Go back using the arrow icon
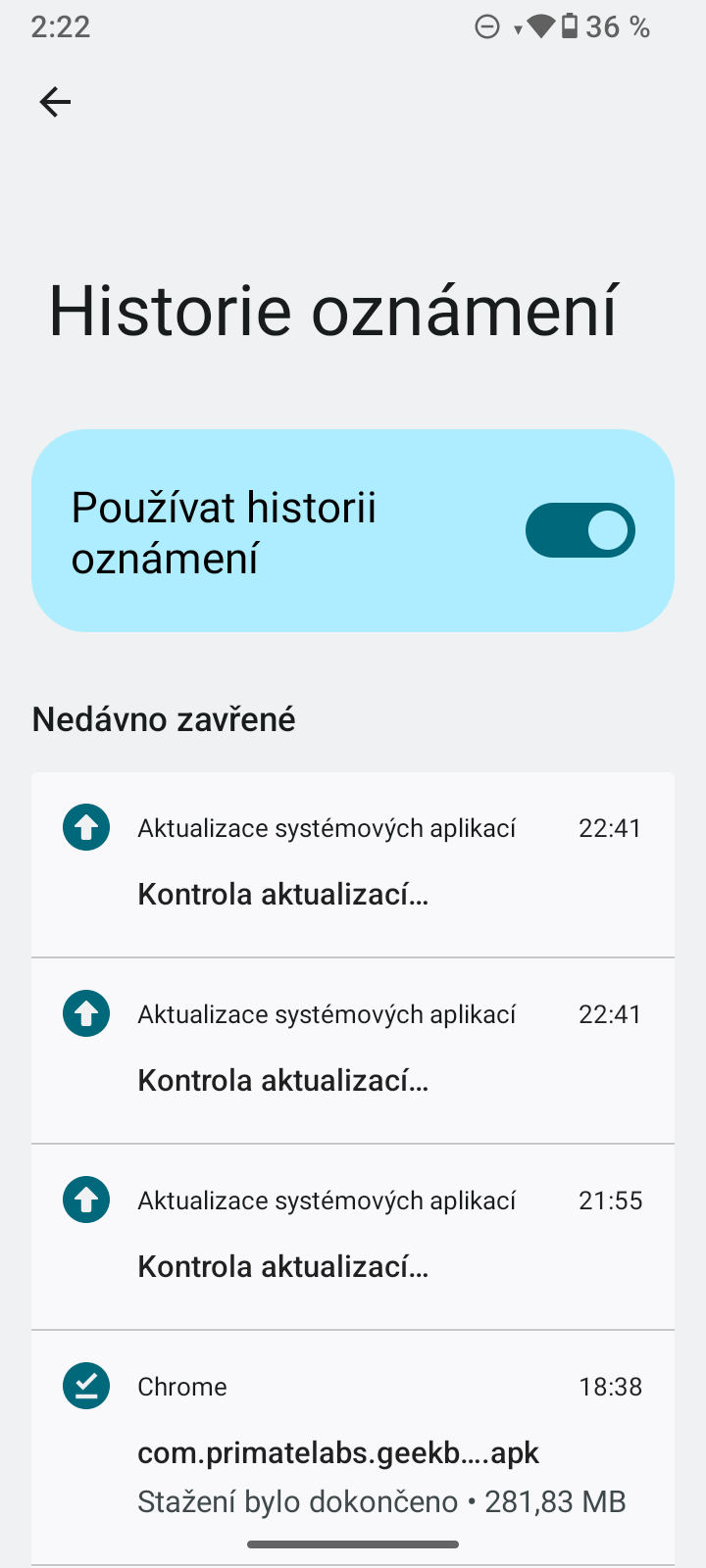The image size is (706, 1568). click(55, 102)
